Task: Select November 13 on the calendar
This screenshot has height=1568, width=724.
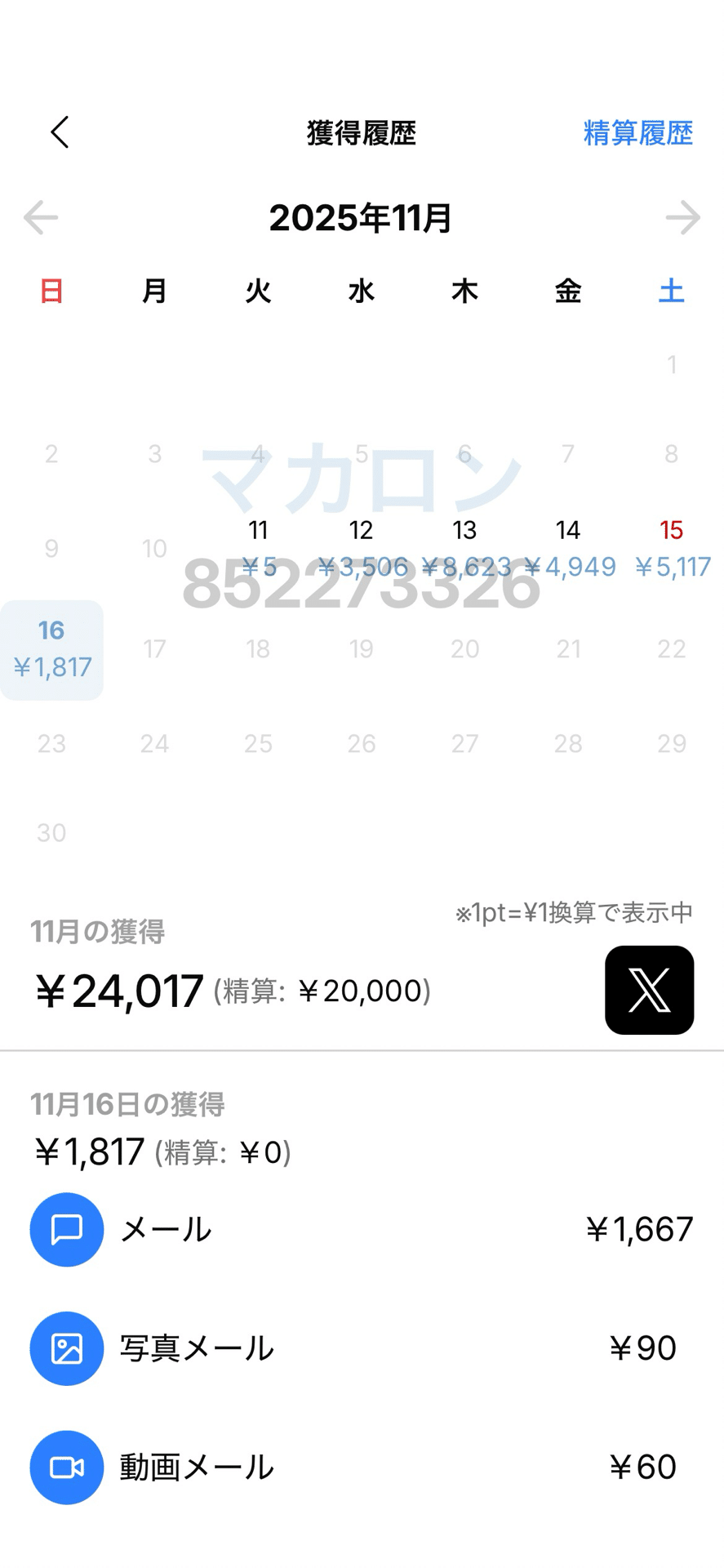Action: 464,548
